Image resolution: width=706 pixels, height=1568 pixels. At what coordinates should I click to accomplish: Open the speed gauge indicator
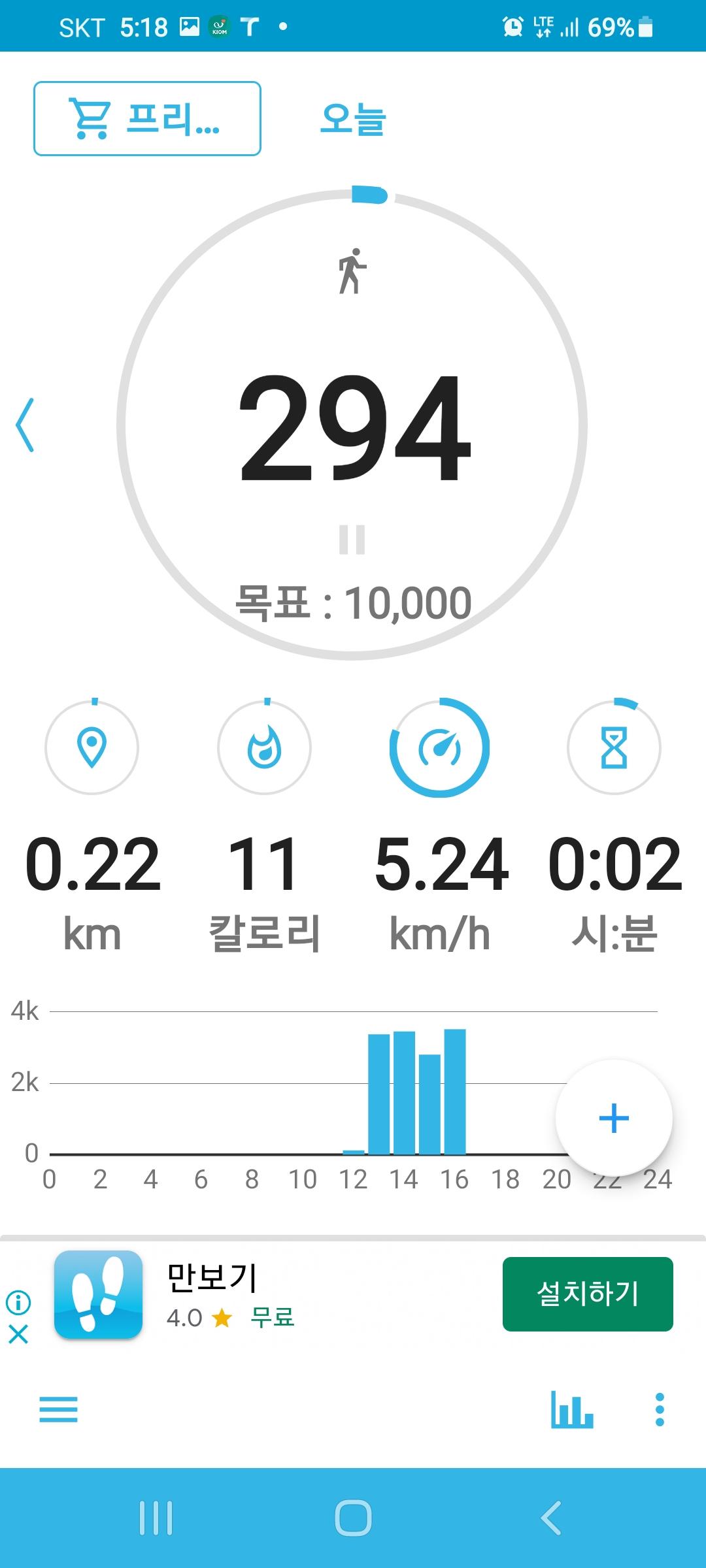[439, 747]
